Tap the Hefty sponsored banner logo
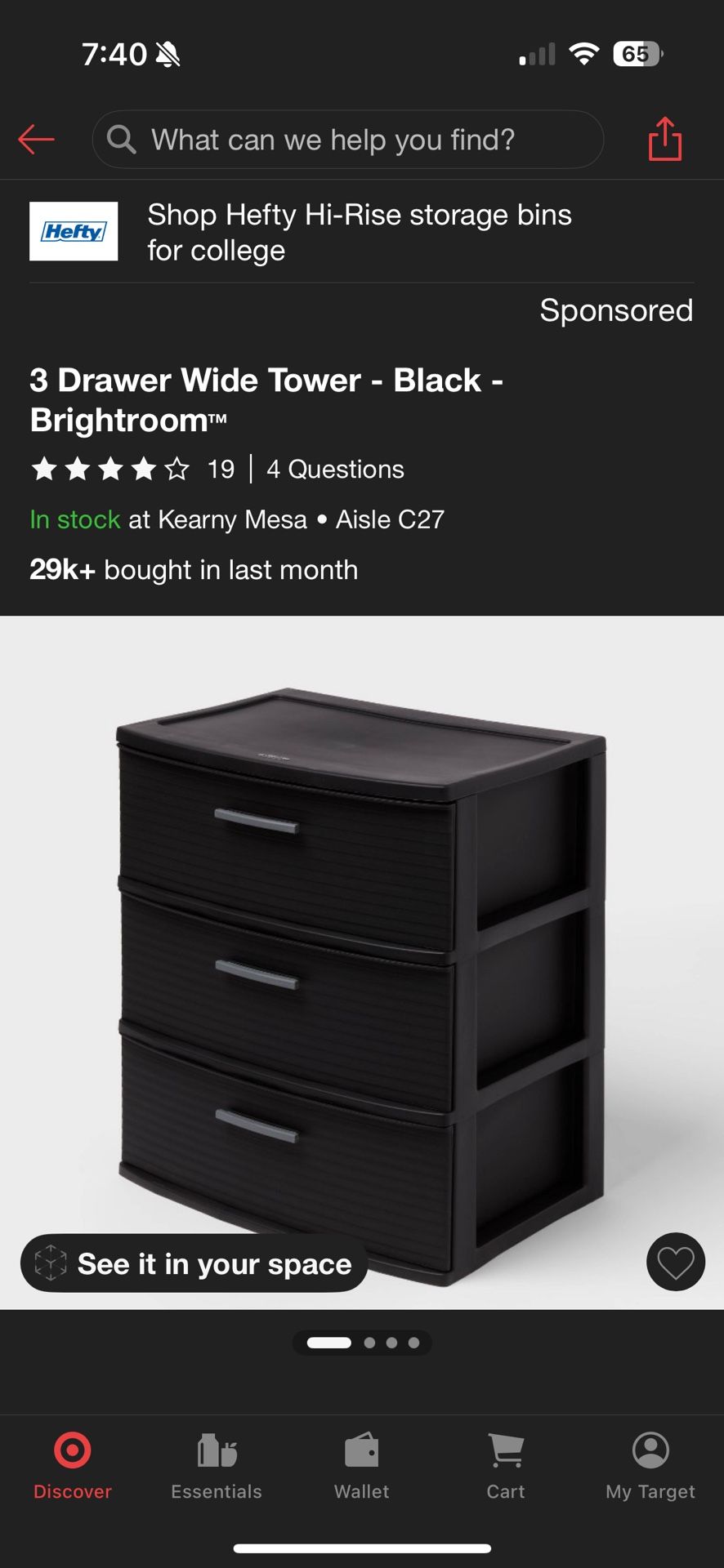This screenshot has height=1568, width=724. [x=74, y=231]
